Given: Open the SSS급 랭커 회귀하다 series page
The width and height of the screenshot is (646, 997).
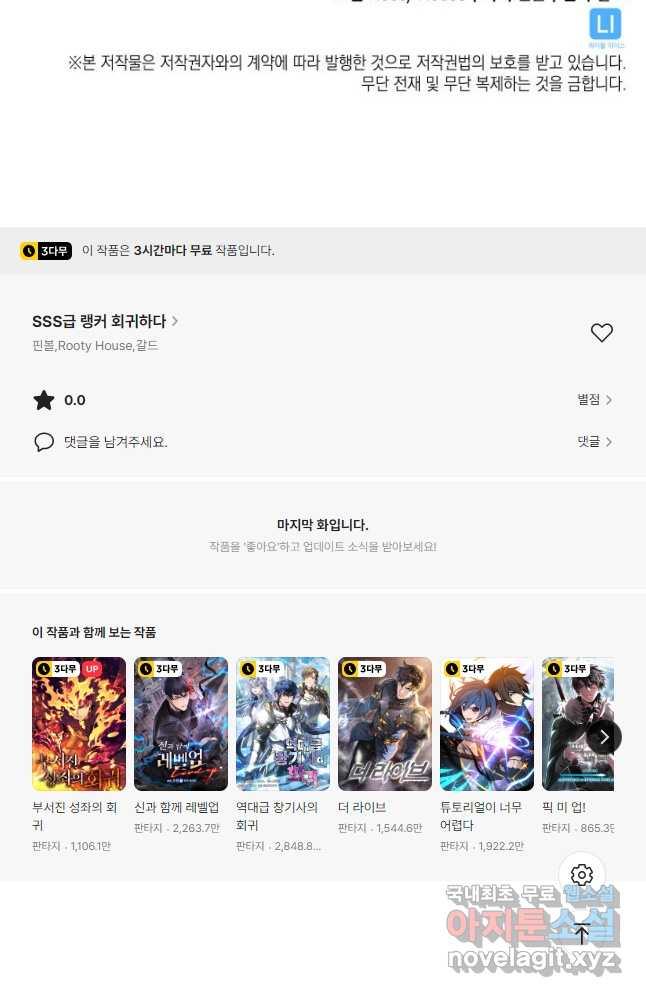Looking at the screenshot, I should 105,321.
